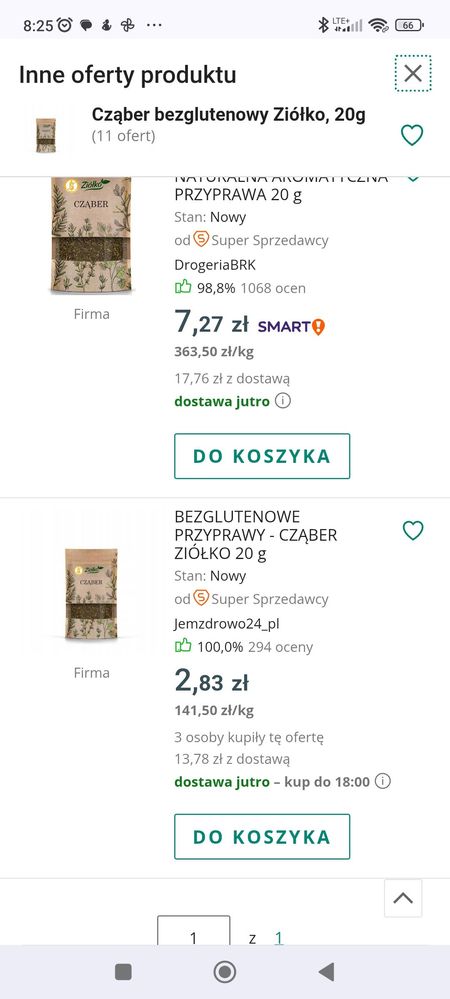Go to the system home screen
Screen dimensions: 450x999
click(224, 972)
